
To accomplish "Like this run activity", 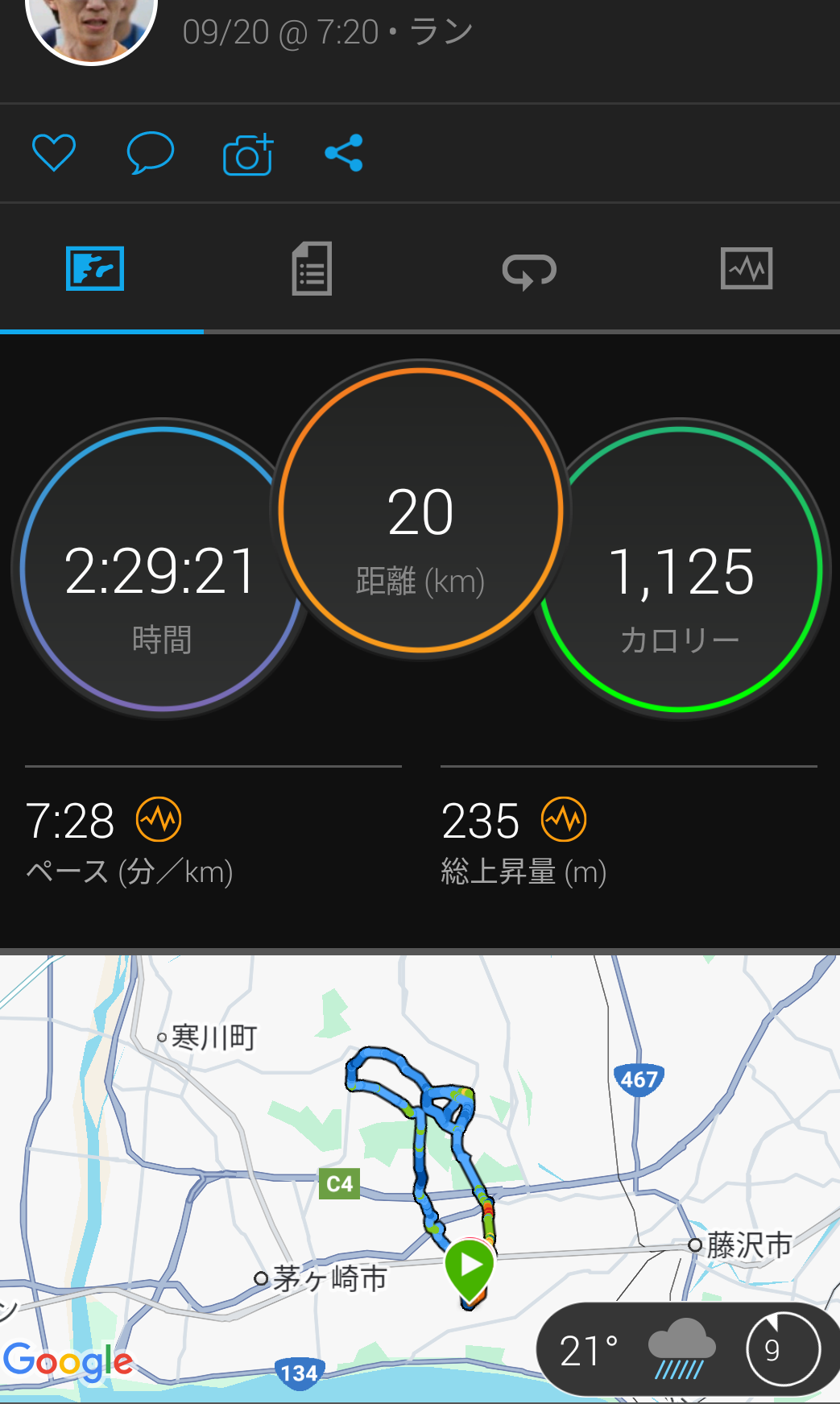I will click(x=54, y=153).
